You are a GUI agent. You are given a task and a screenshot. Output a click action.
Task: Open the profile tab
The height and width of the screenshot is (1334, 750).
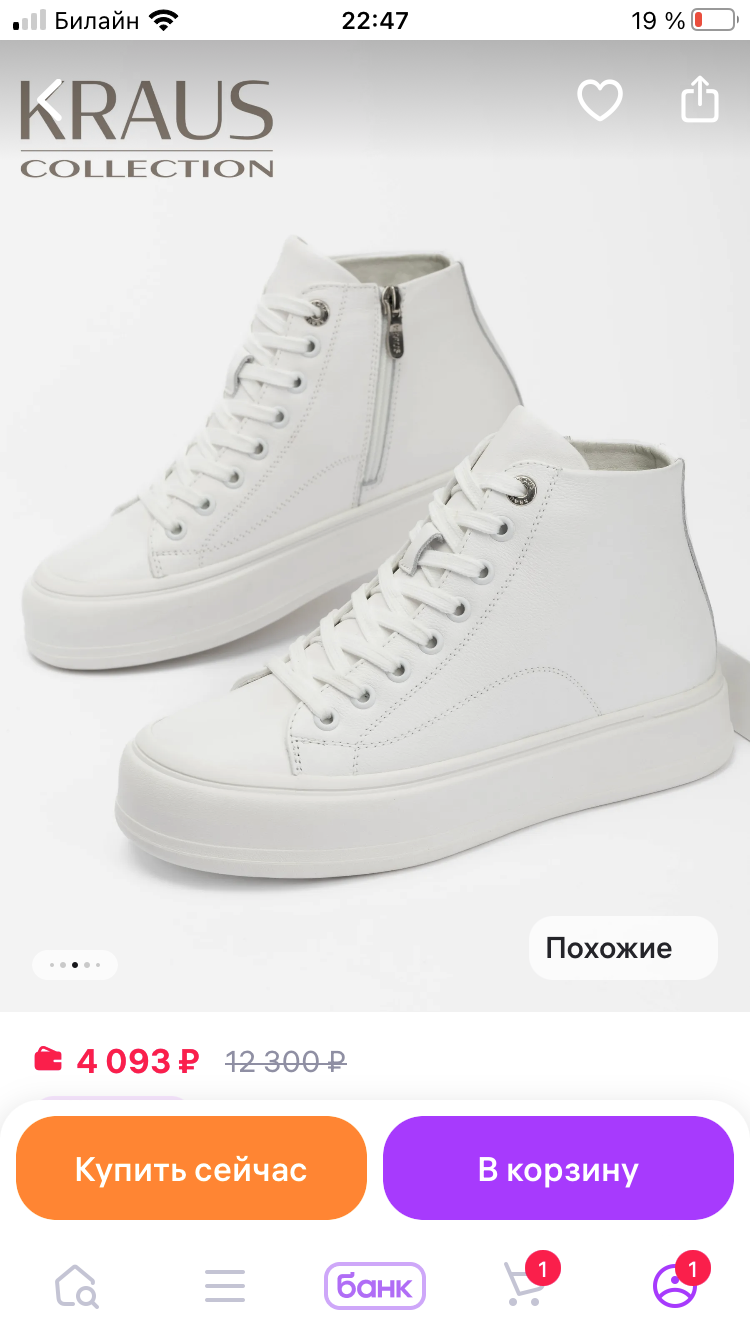[675, 1284]
